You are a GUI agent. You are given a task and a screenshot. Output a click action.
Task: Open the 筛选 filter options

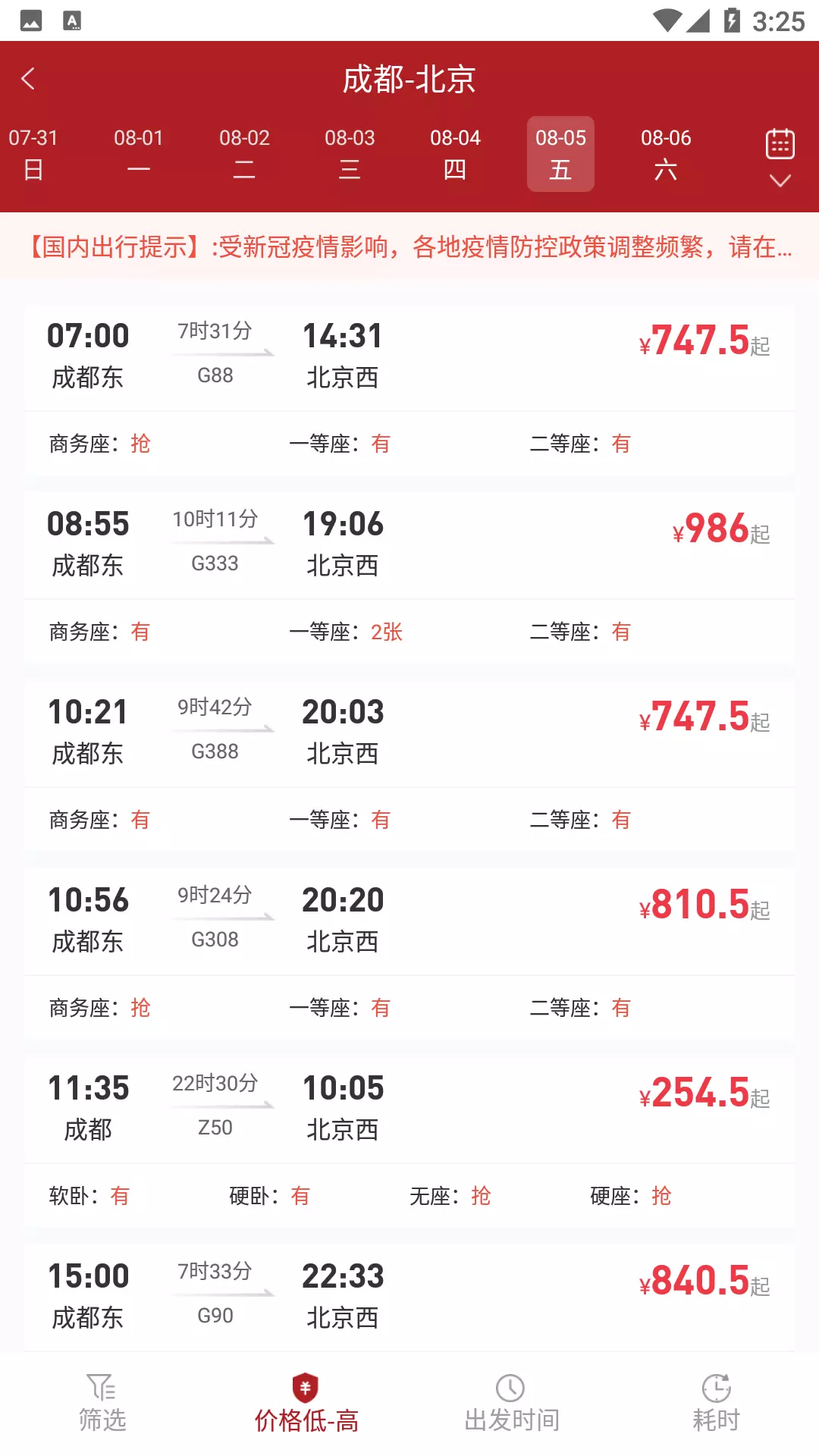[102, 1403]
